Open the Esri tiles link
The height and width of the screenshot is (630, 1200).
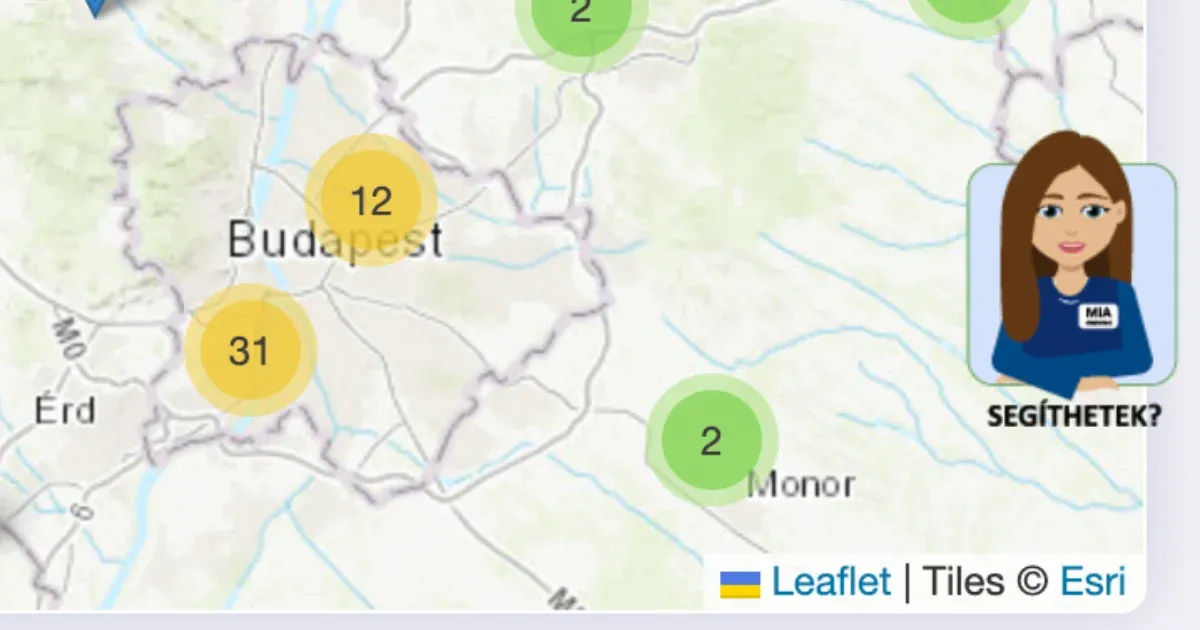click(x=1093, y=581)
